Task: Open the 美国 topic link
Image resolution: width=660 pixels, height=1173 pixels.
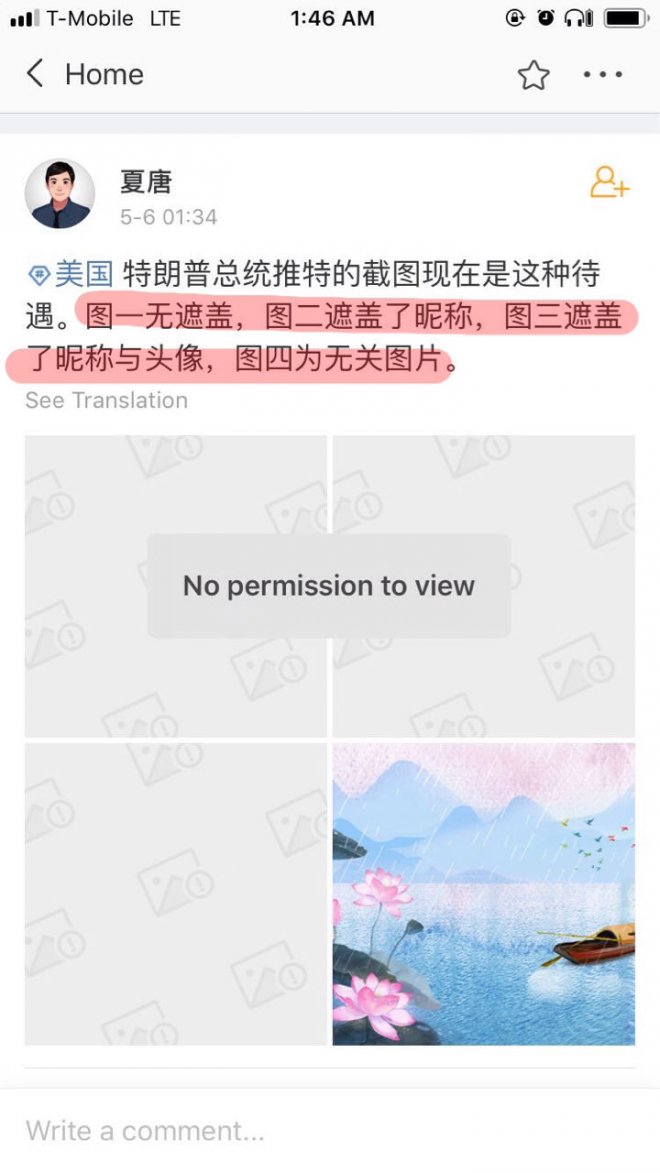Action: tap(72, 273)
